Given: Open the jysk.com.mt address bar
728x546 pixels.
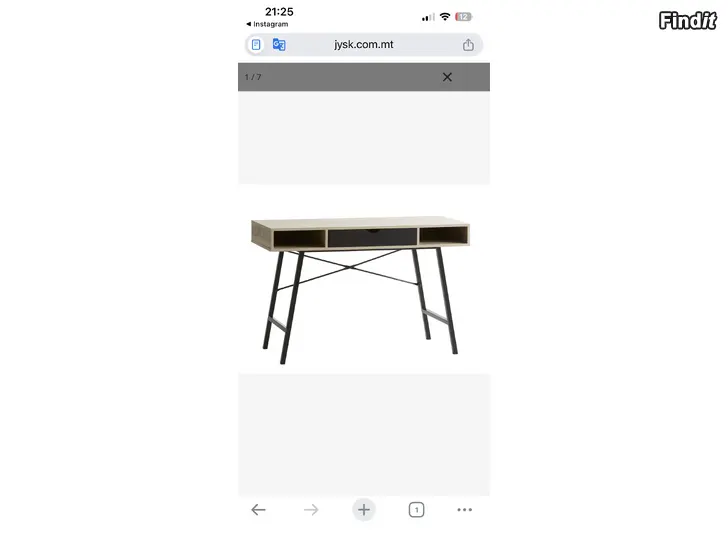Looking at the screenshot, I should [x=364, y=45].
